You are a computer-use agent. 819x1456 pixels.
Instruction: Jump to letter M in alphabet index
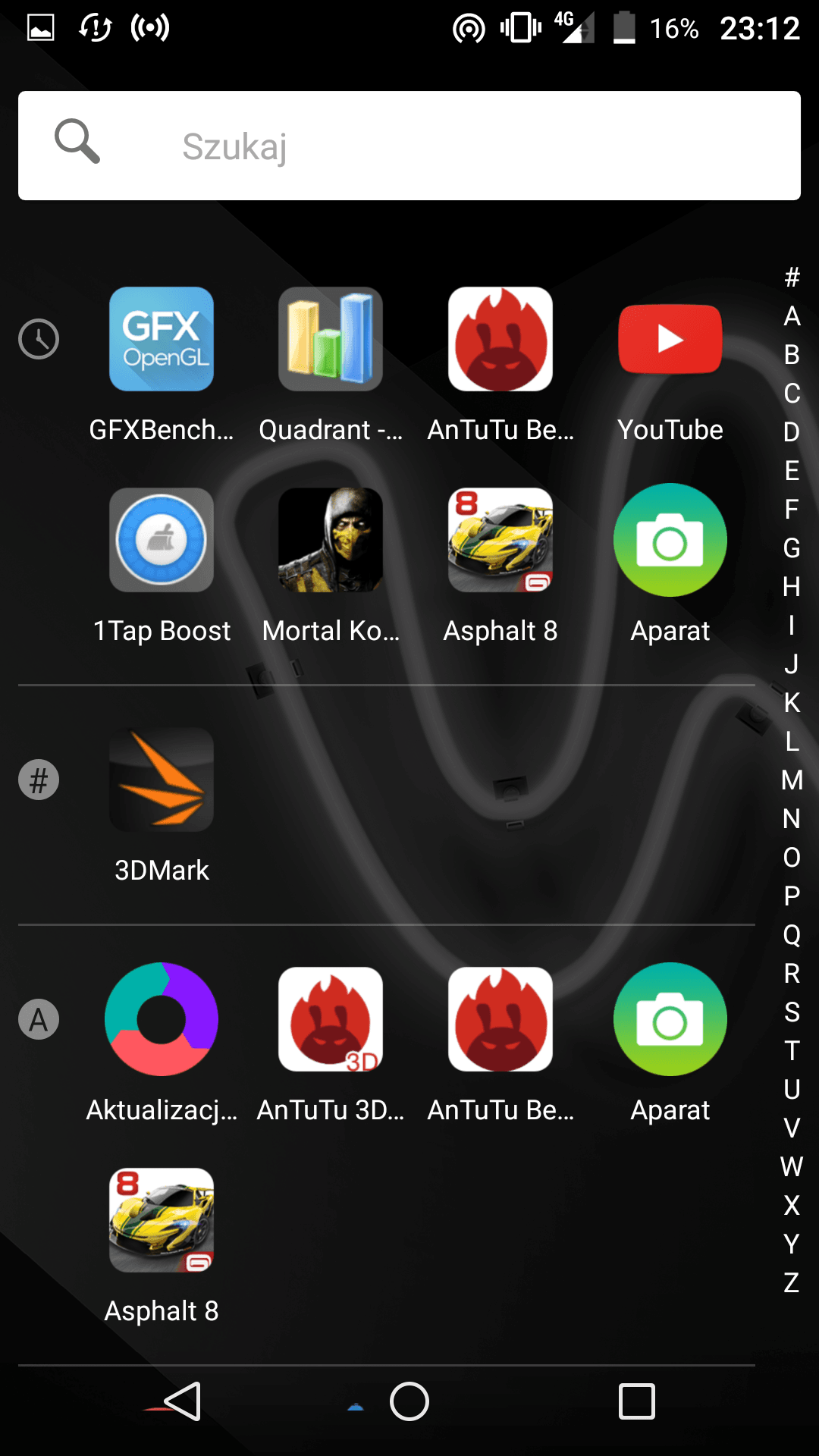792,780
